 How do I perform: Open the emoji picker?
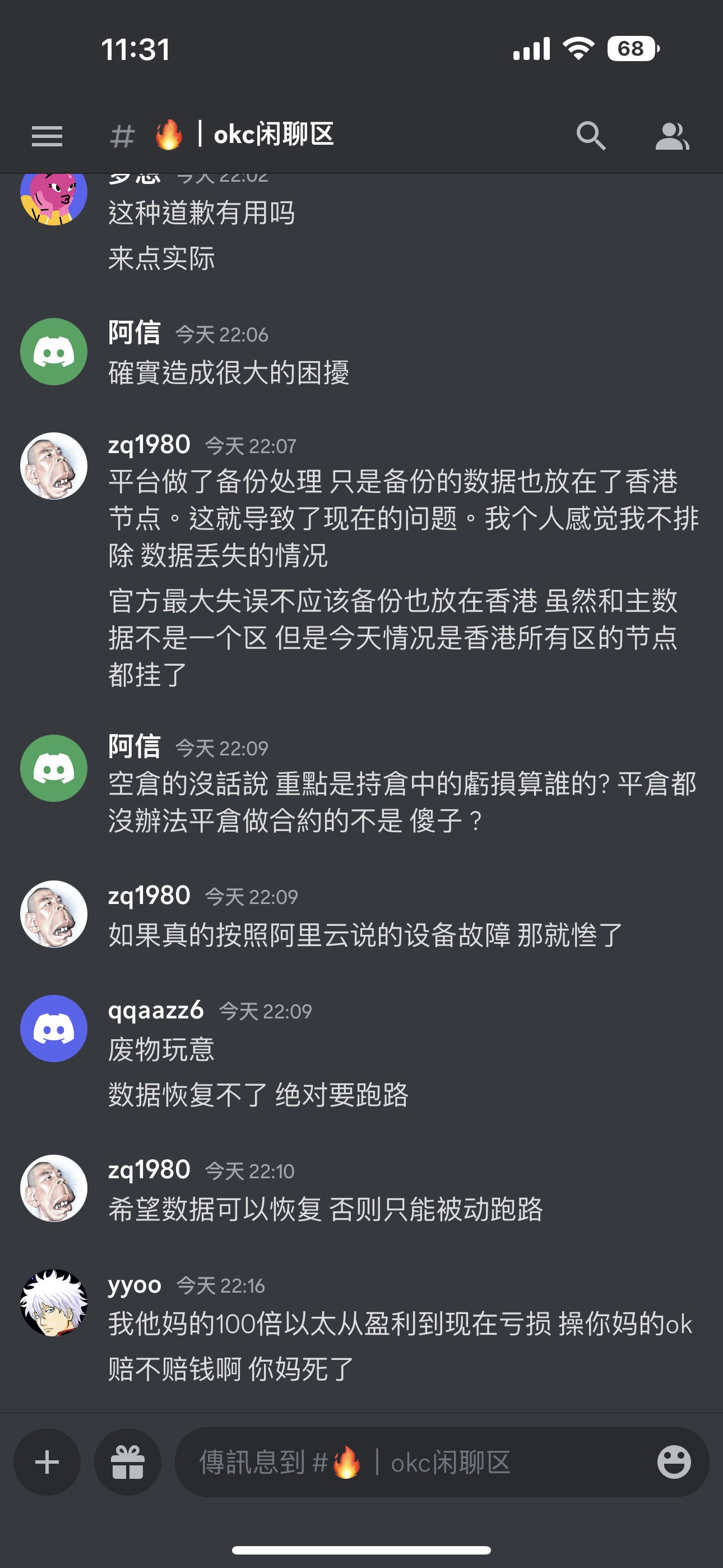(674, 1461)
